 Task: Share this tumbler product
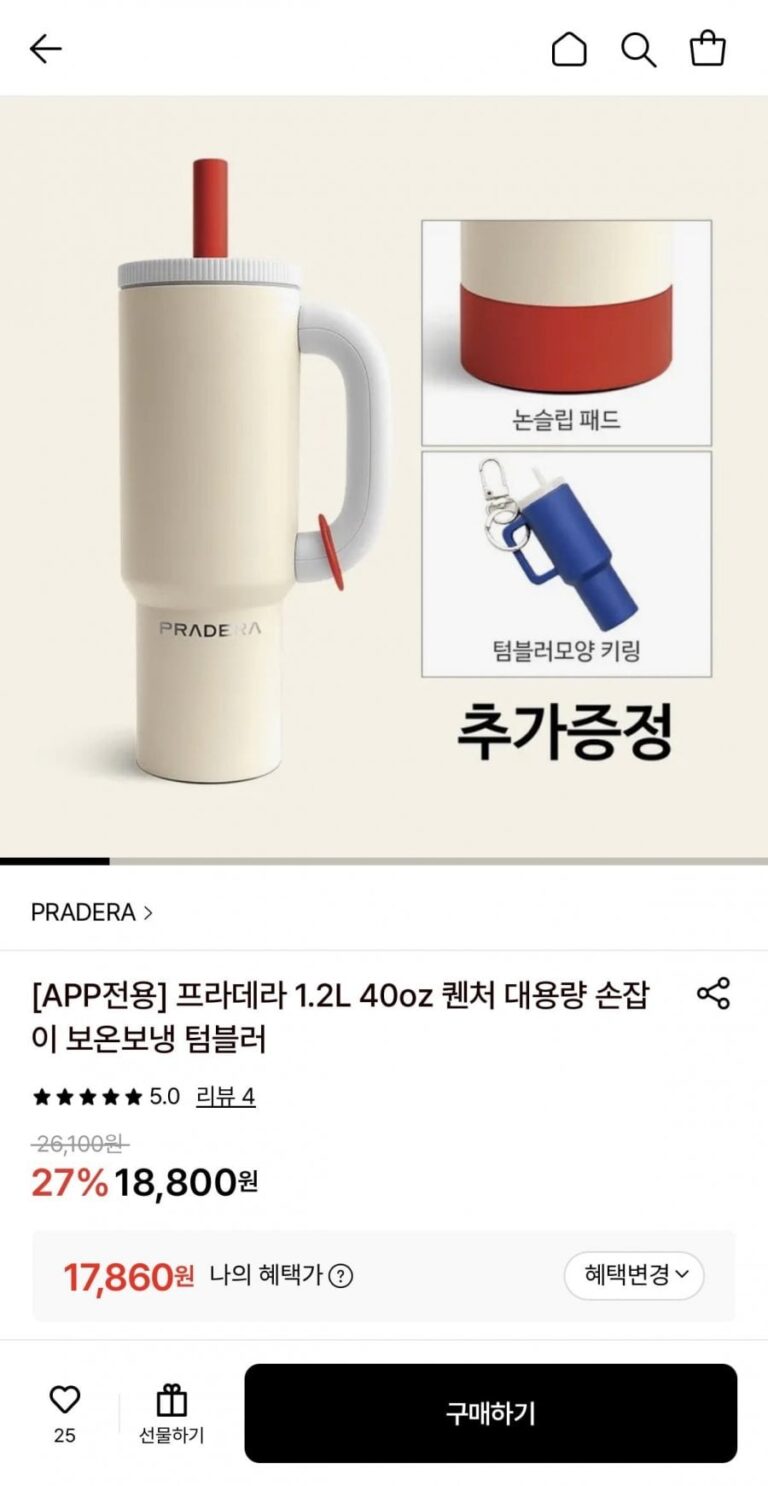pyautogui.click(x=713, y=993)
